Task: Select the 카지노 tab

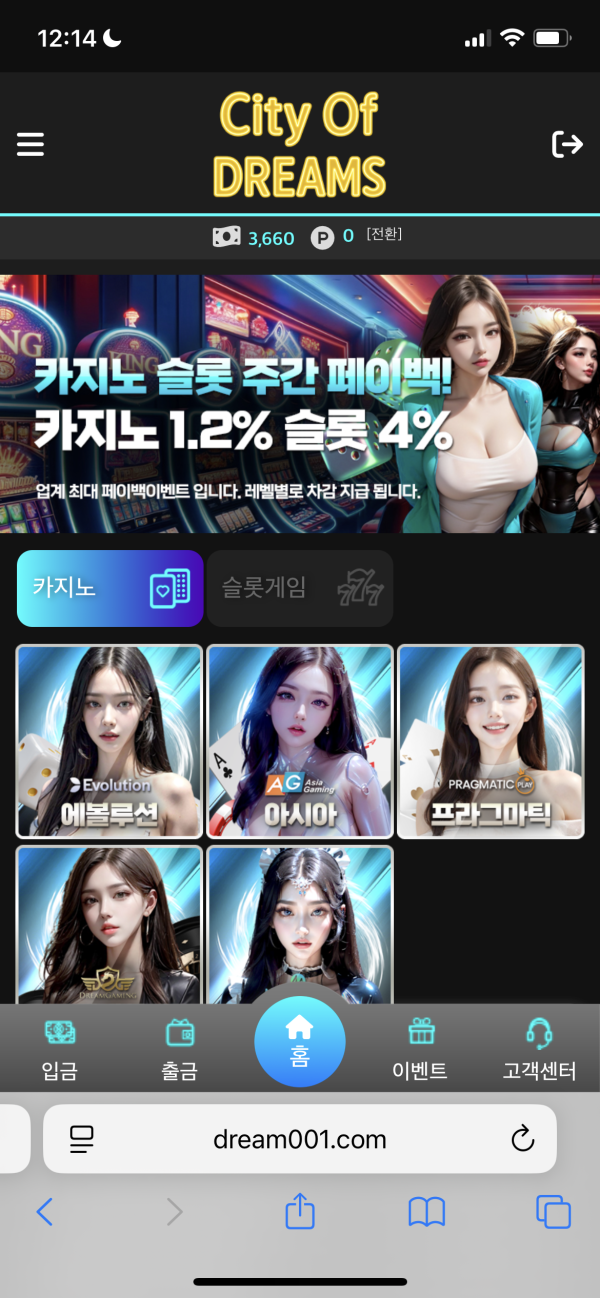Action: click(110, 588)
